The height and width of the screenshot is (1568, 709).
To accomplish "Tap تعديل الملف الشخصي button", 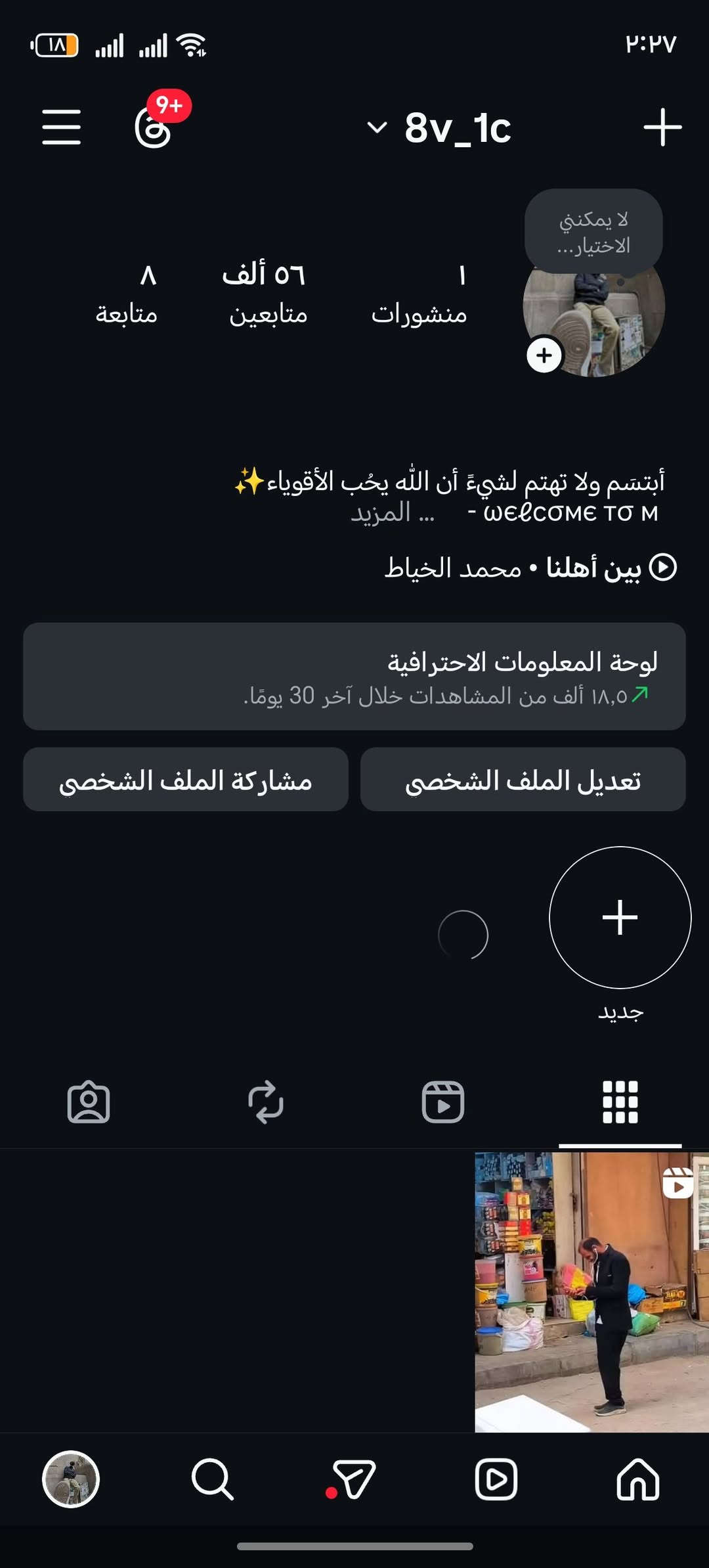I will click(523, 780).
